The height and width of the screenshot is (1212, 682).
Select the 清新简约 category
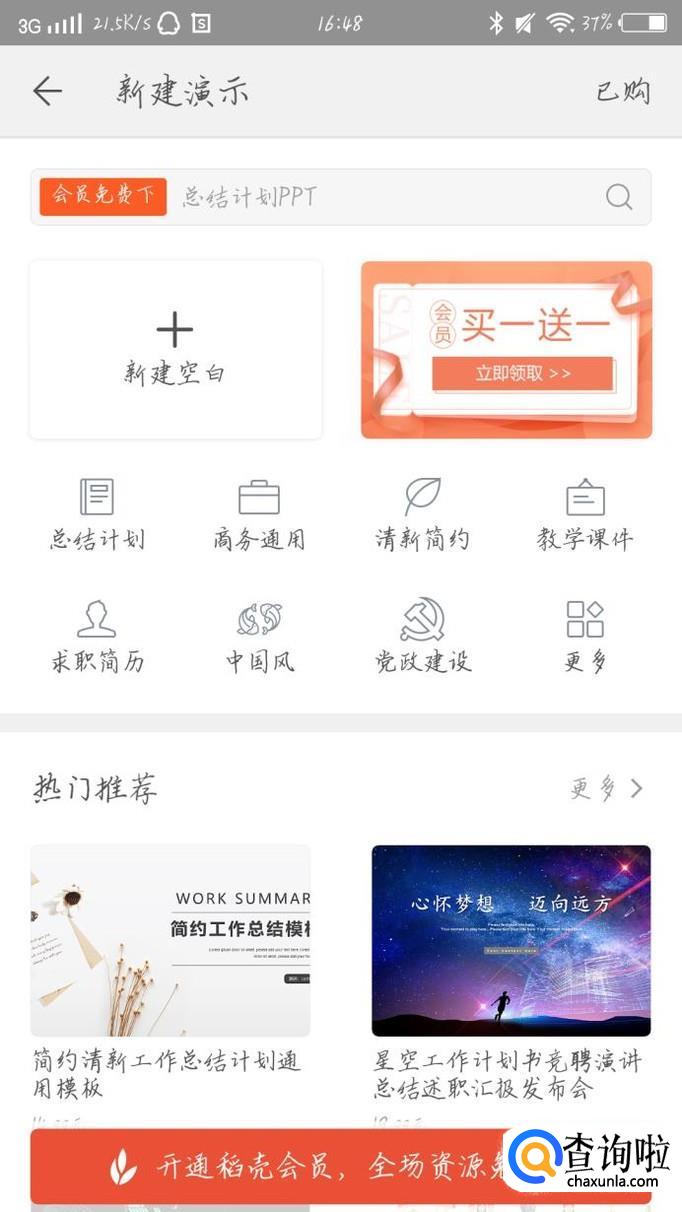[x=422, y=514]
